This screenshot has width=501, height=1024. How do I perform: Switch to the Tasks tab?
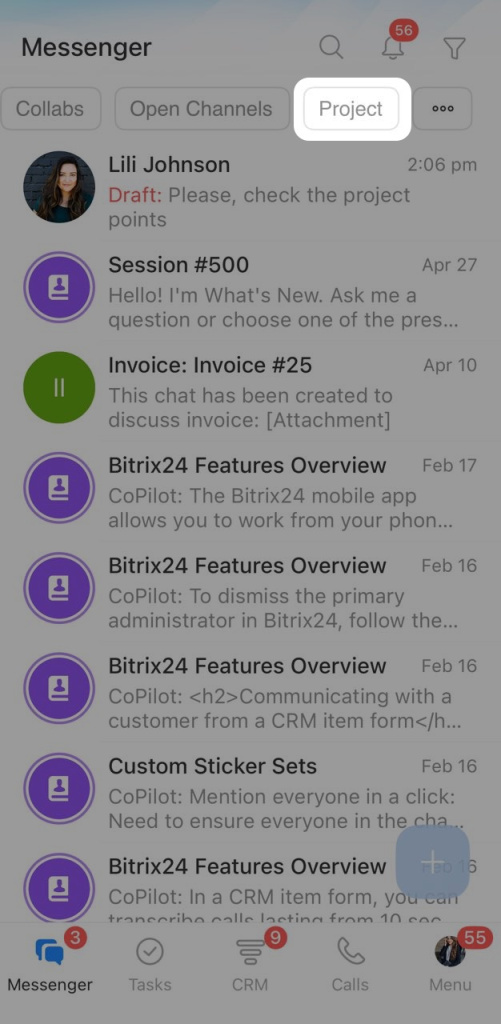point(150,965)
